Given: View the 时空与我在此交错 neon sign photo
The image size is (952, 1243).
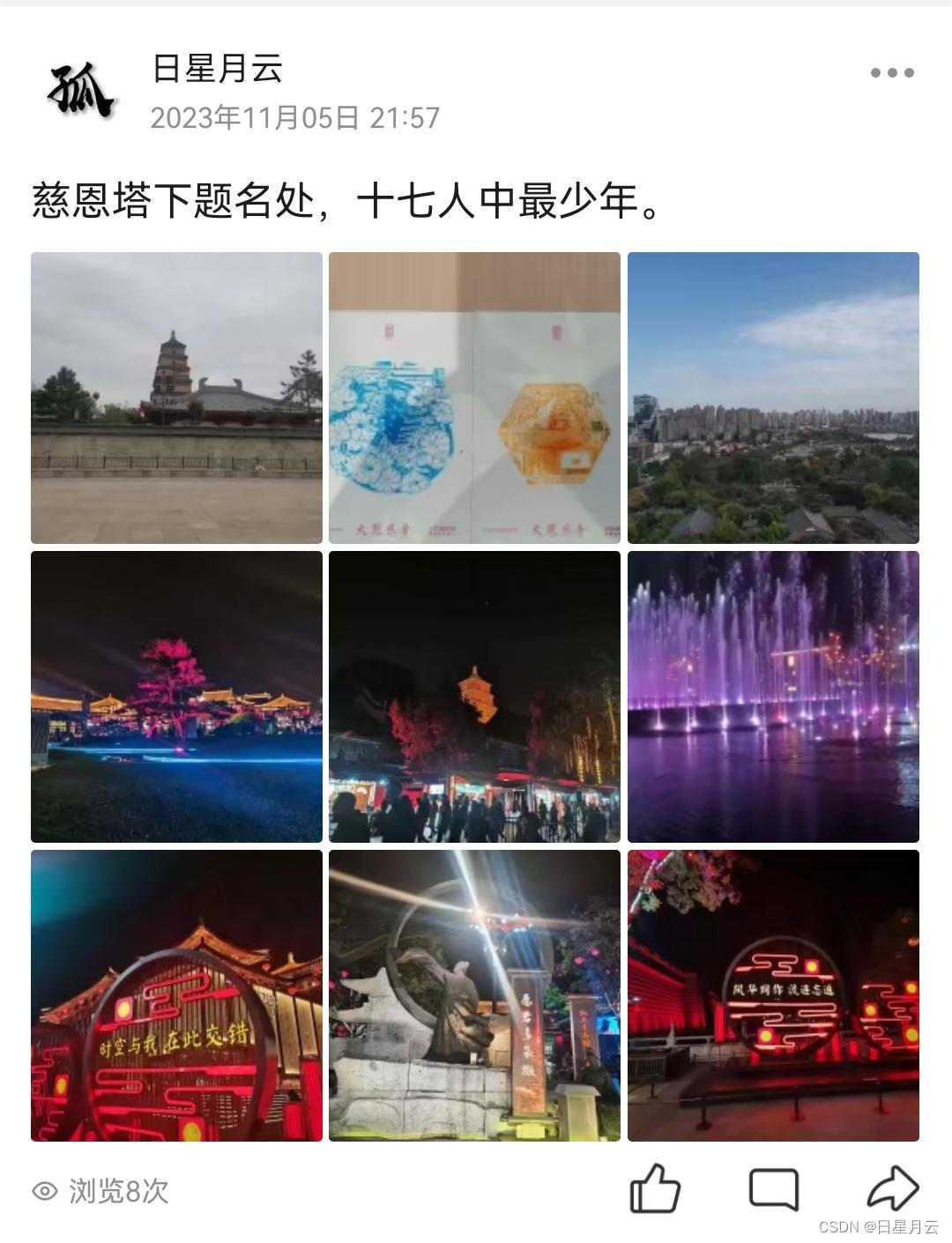Looking at the screenshot, I should tap(176, 995).
